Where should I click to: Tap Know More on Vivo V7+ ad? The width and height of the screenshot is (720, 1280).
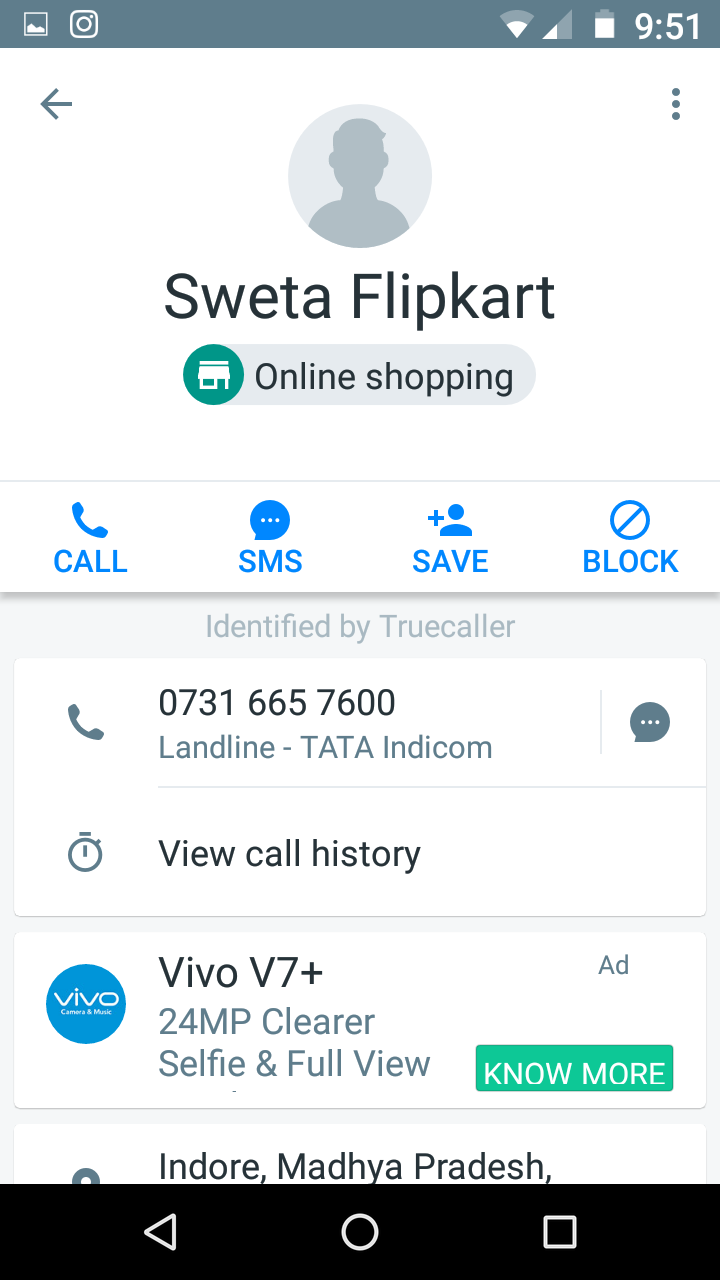tap(574, 1072)
